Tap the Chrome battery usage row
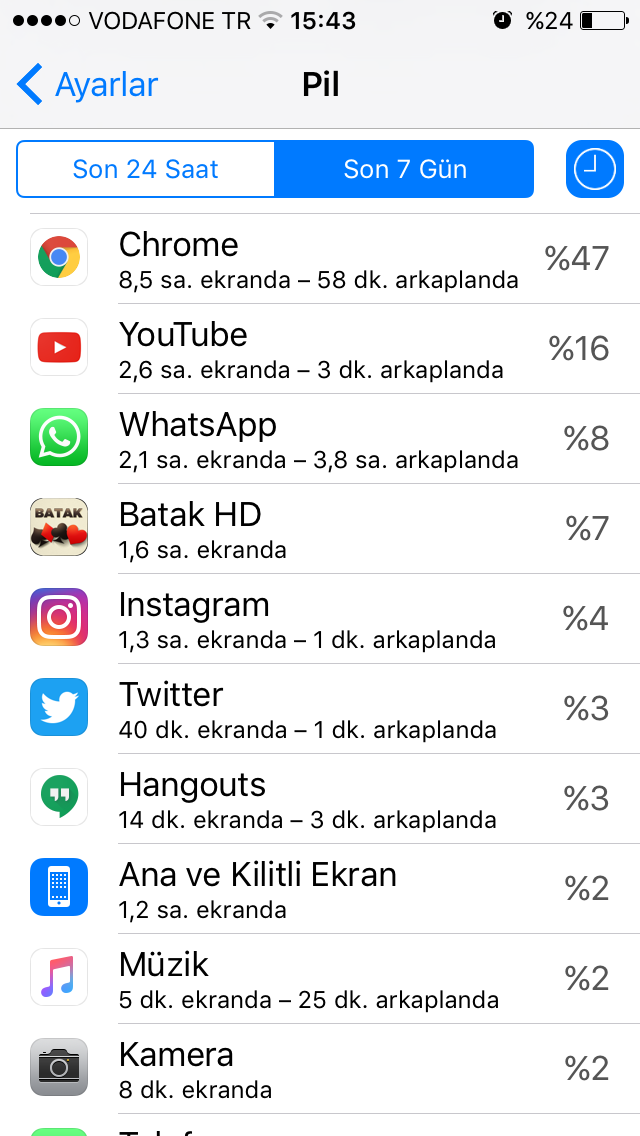The image size is (640, 1136). pyautogui.click(x=320, y=259)
